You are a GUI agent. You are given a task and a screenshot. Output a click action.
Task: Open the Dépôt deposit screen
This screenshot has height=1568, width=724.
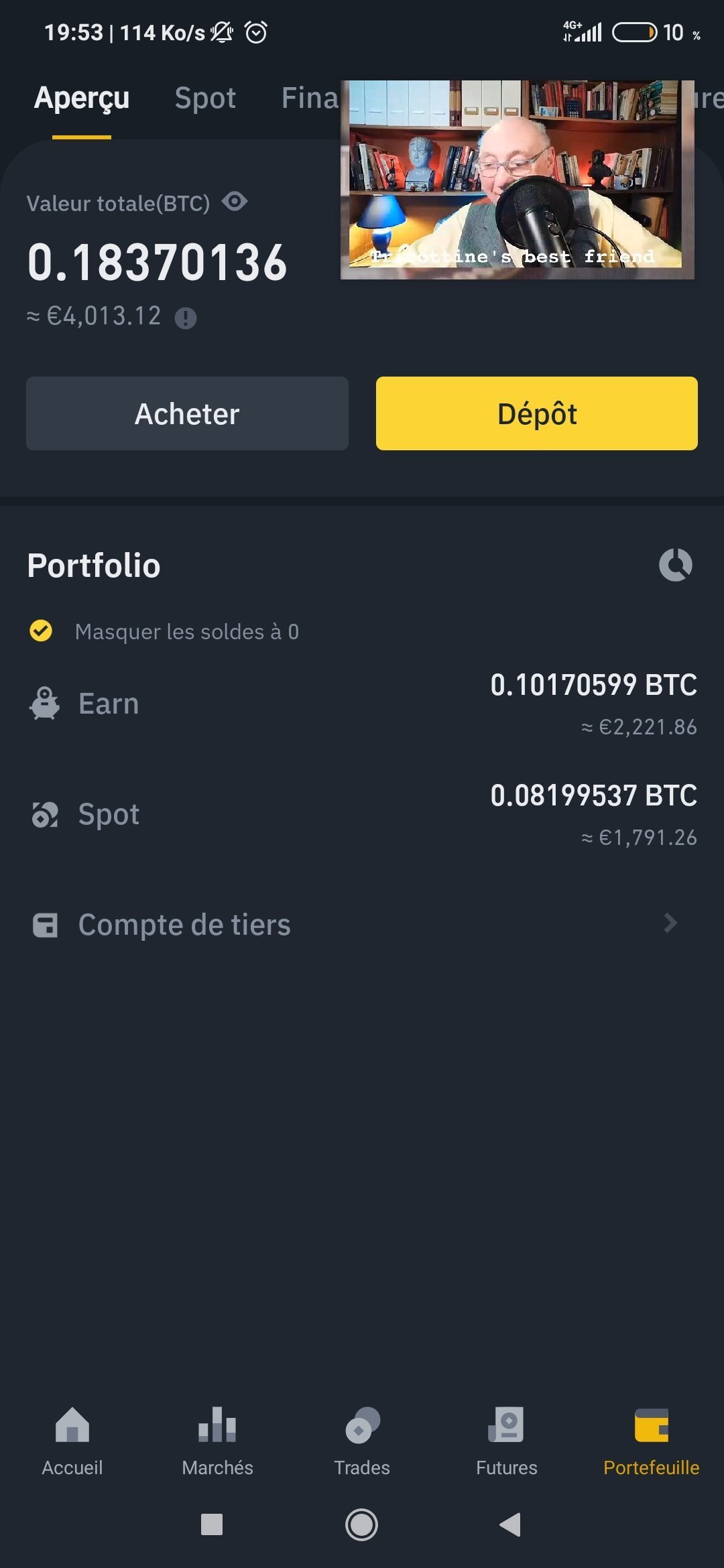pos(536,413)
